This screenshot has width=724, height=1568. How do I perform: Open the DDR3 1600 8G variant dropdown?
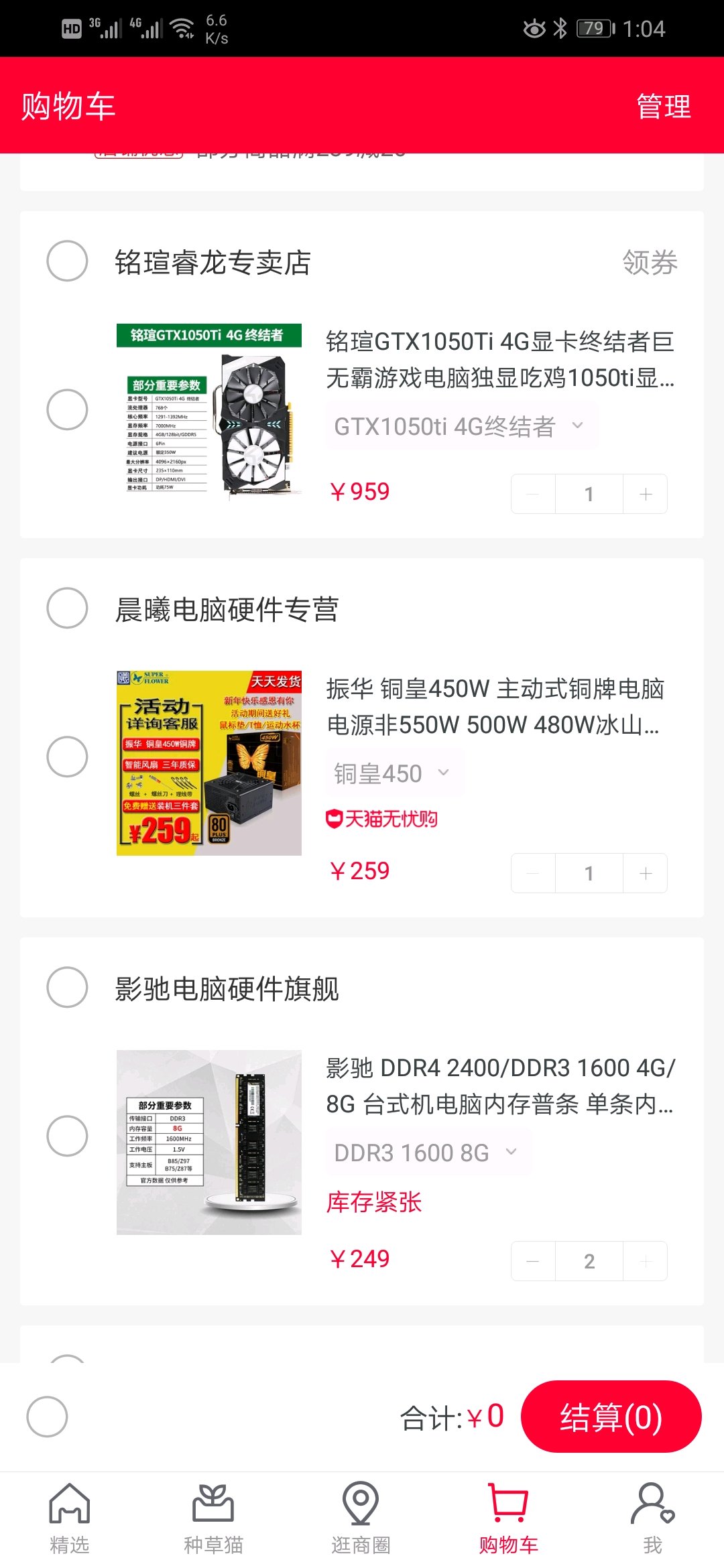point(428,1153)
